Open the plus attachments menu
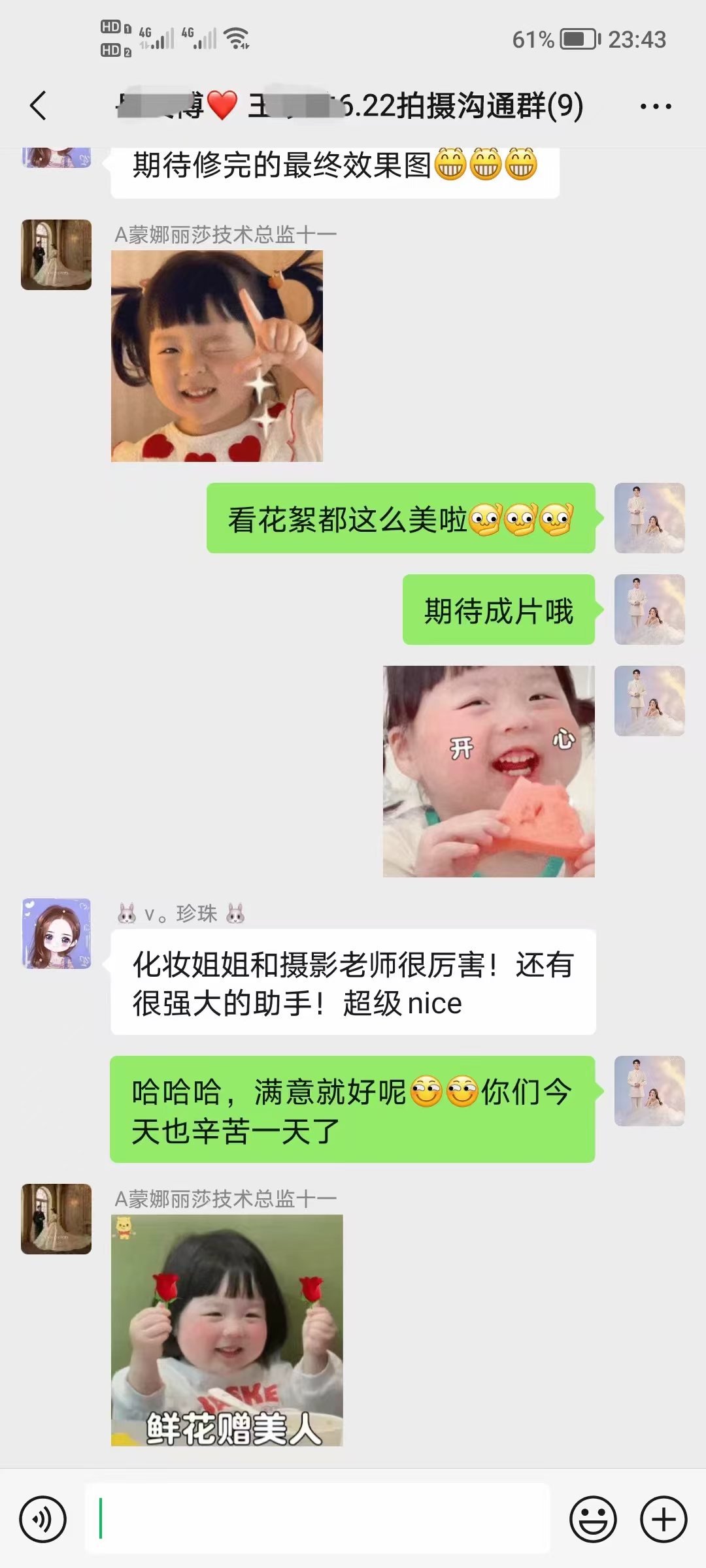706x1568 pixels. (664, 1519)
